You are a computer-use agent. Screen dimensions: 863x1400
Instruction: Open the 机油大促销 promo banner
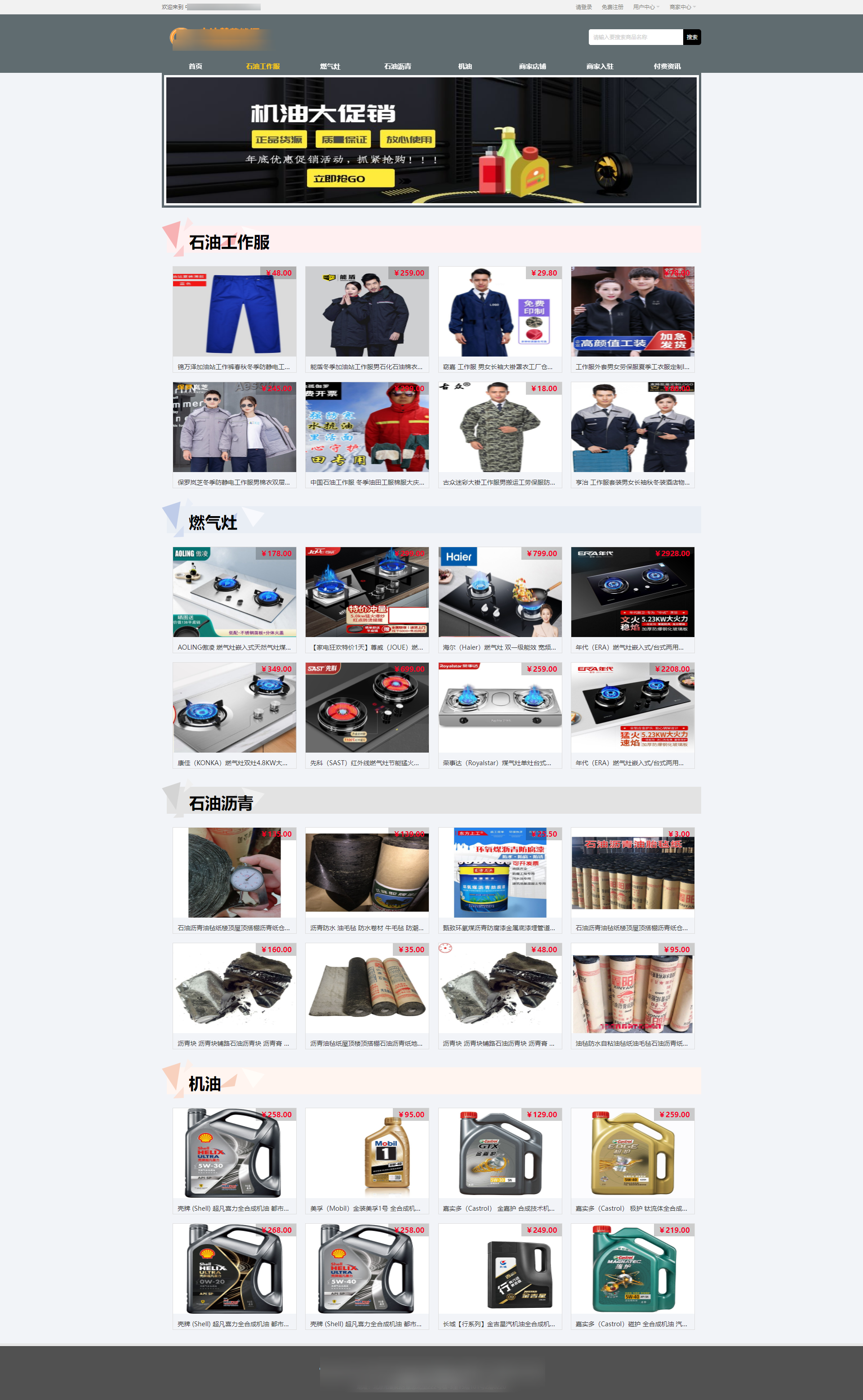(x=431, y=140)
